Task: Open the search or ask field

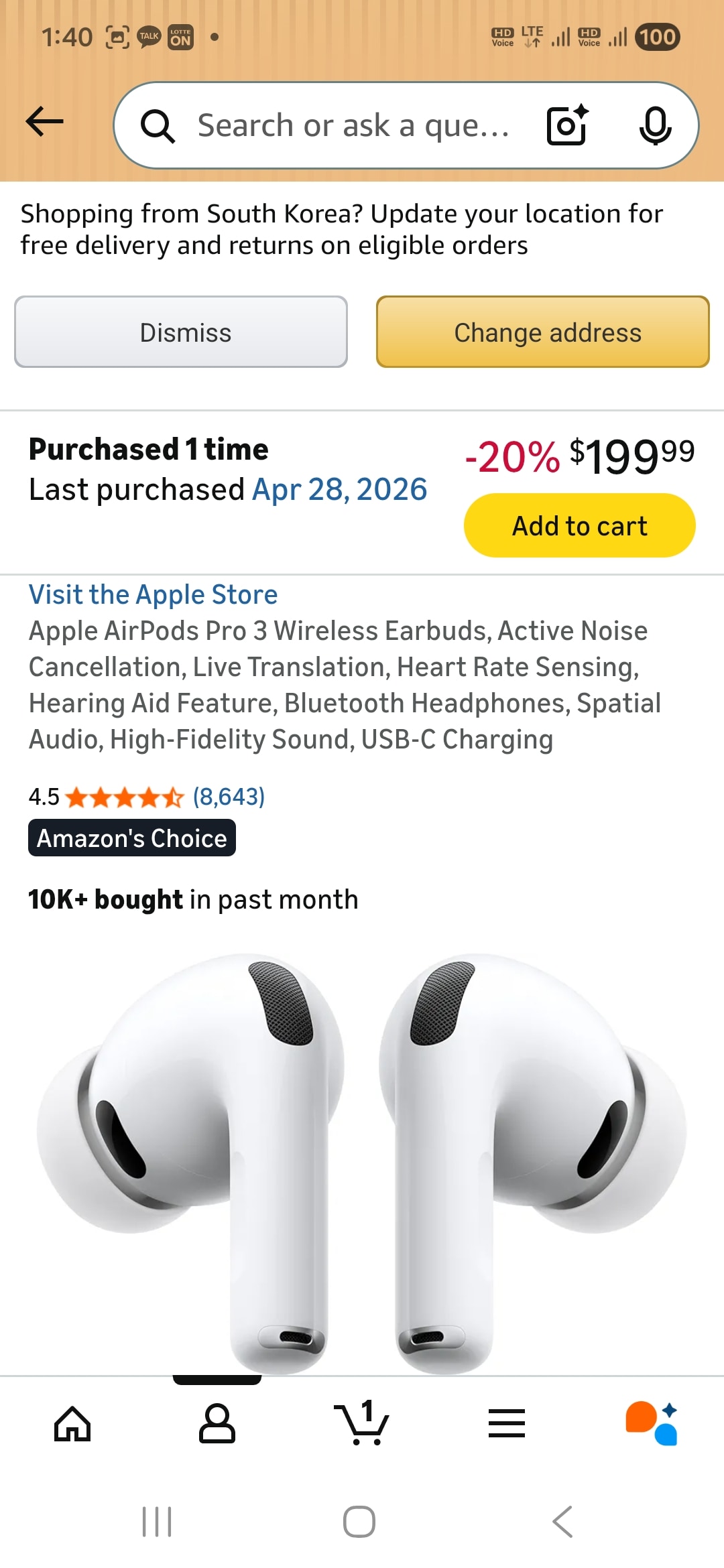Action: click(353, 125)
